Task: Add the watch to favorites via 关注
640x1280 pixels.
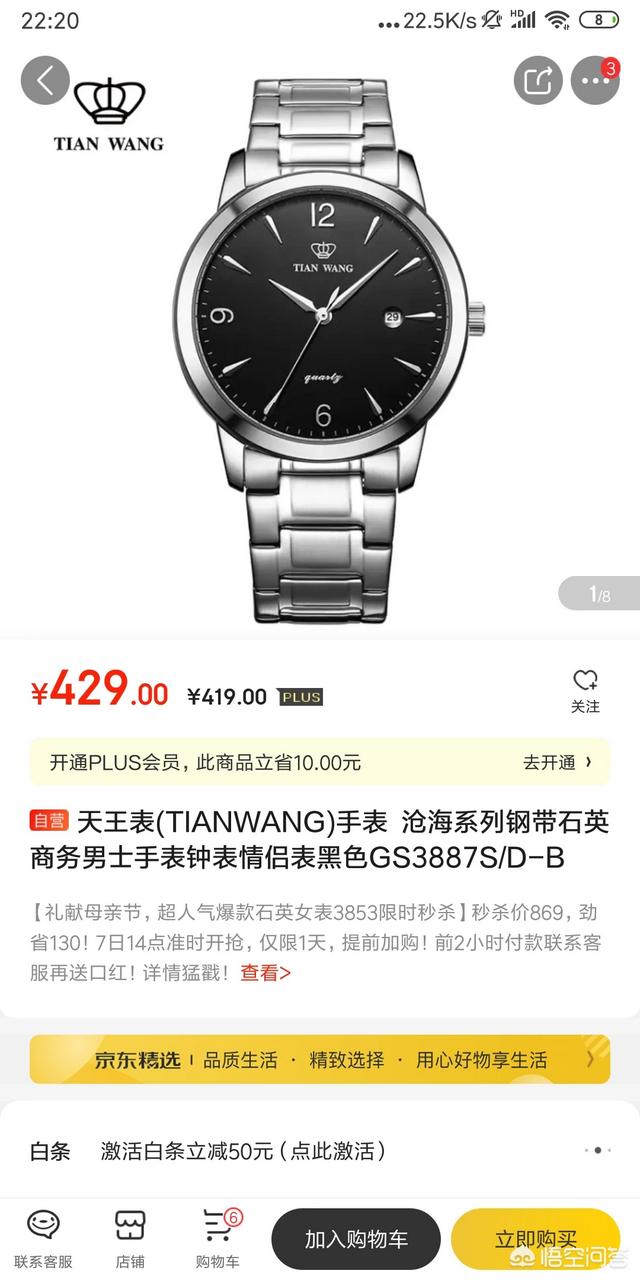Action: tap(585, 691)
